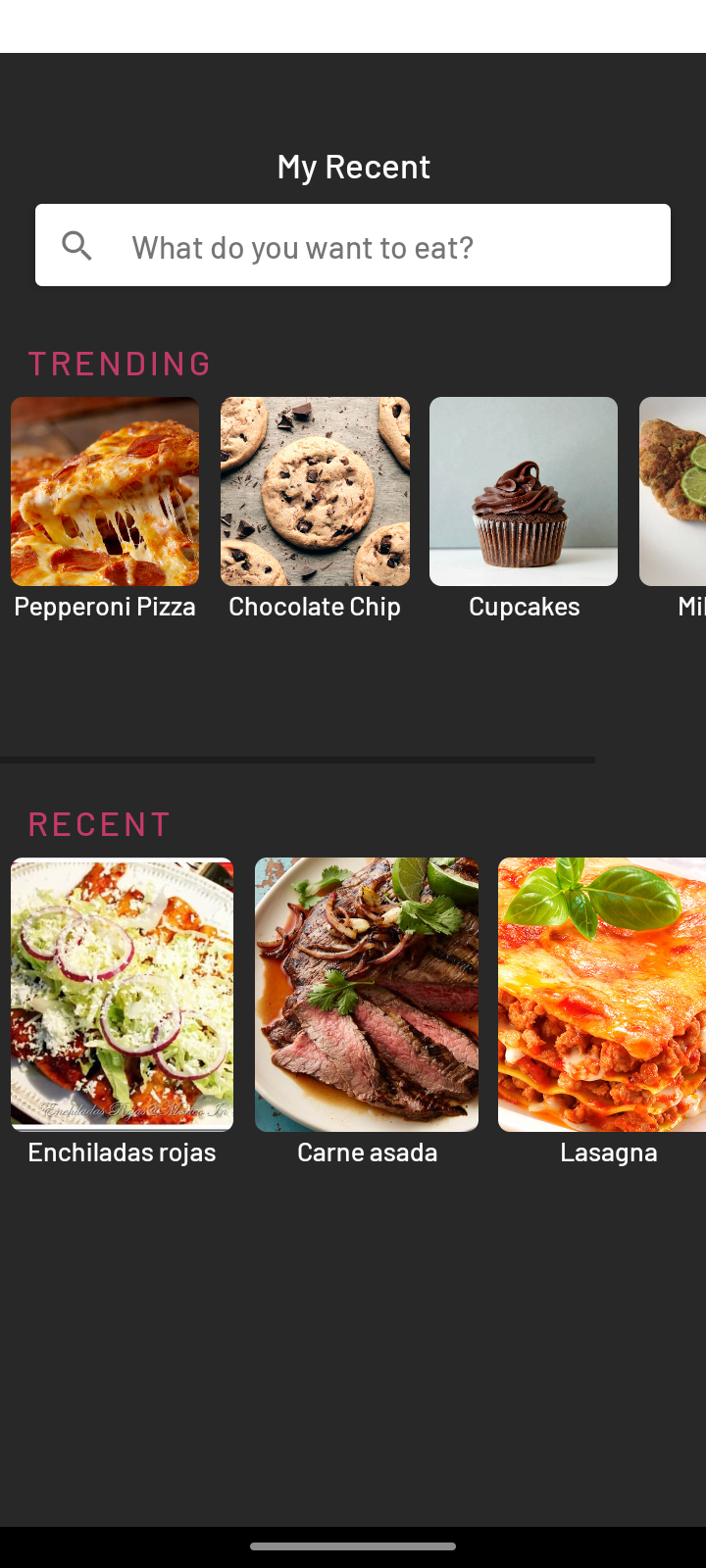This screenshot has height=1568, width=706.
Task: Tap the search magnifier icon
Action: click(76, 245)
